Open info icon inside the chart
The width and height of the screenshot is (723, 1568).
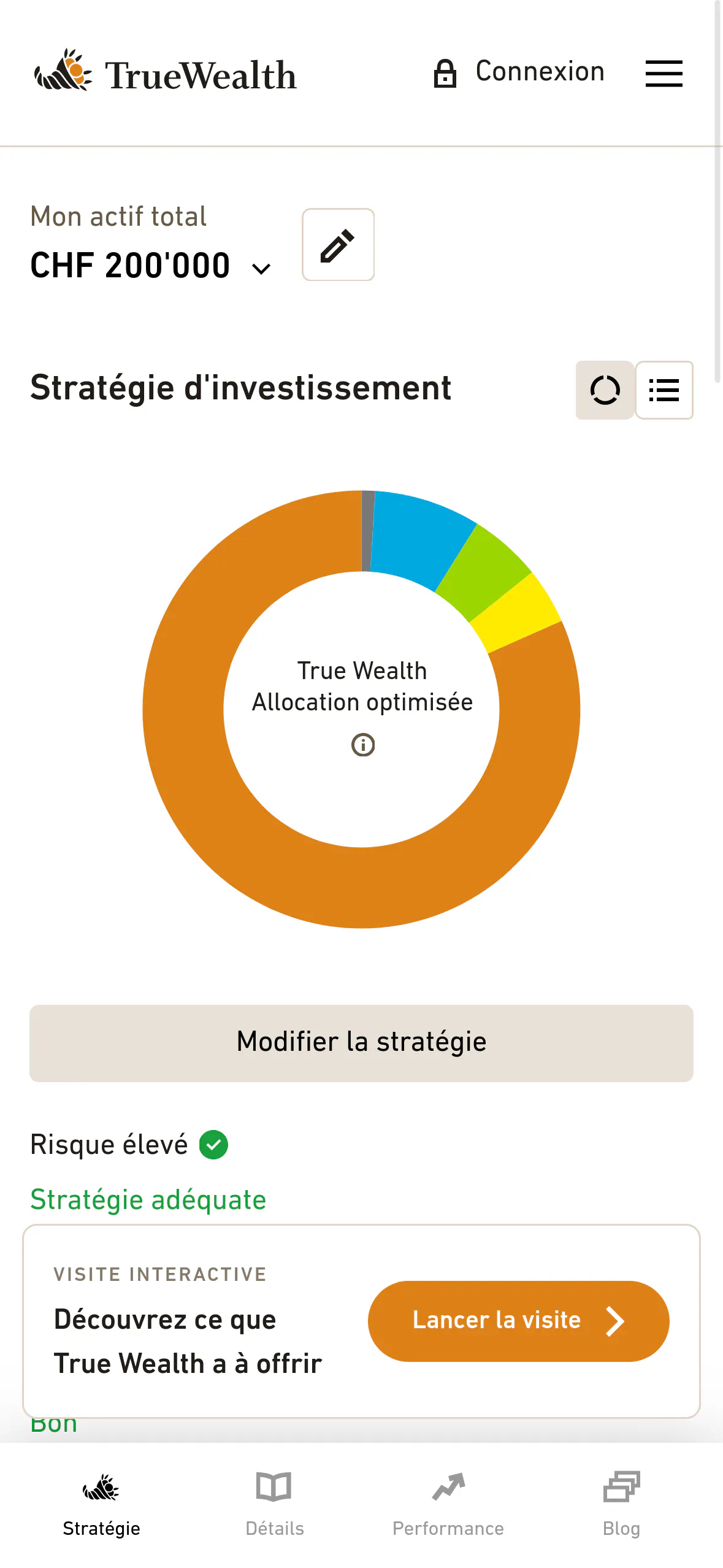click(x=363, y=745)
